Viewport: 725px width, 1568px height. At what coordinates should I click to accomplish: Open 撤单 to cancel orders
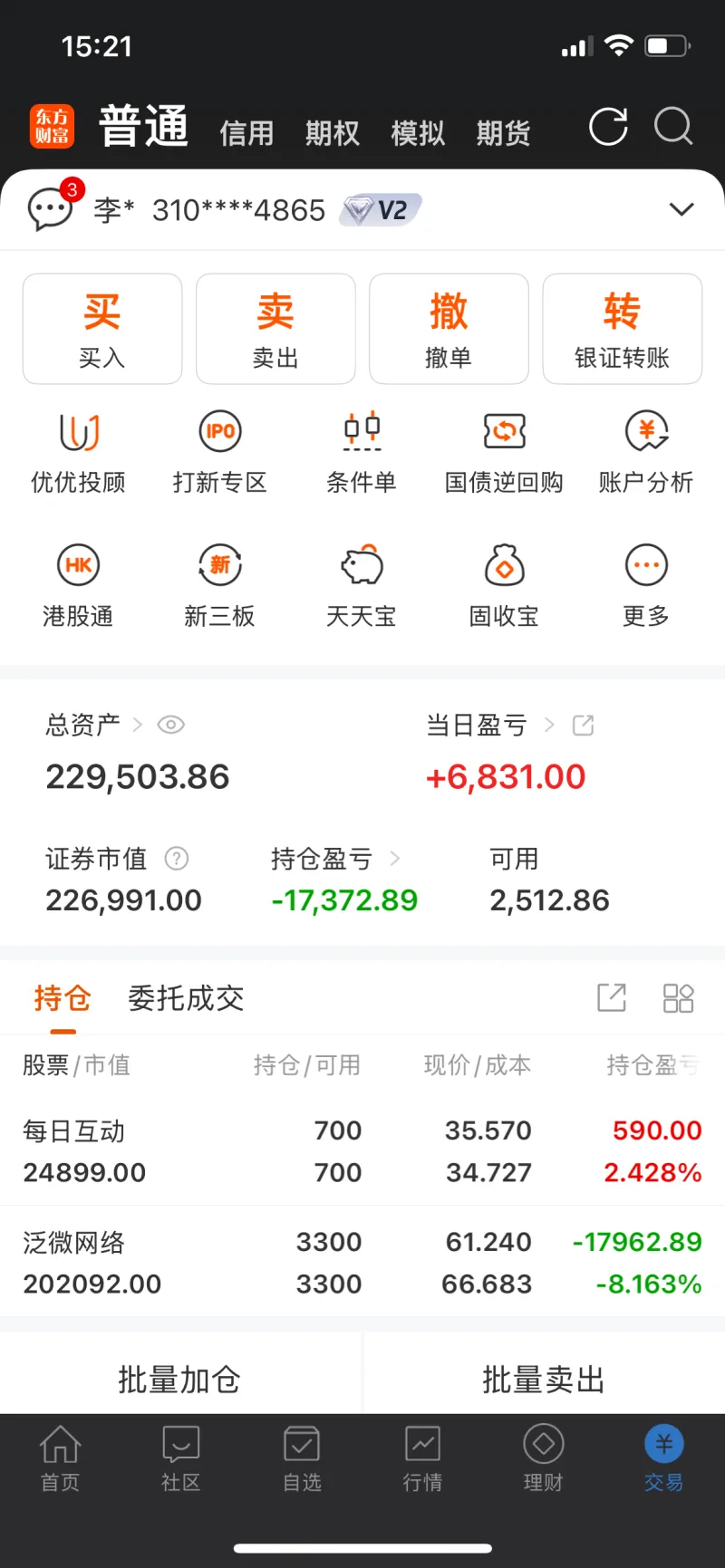(x=449, y=329)
